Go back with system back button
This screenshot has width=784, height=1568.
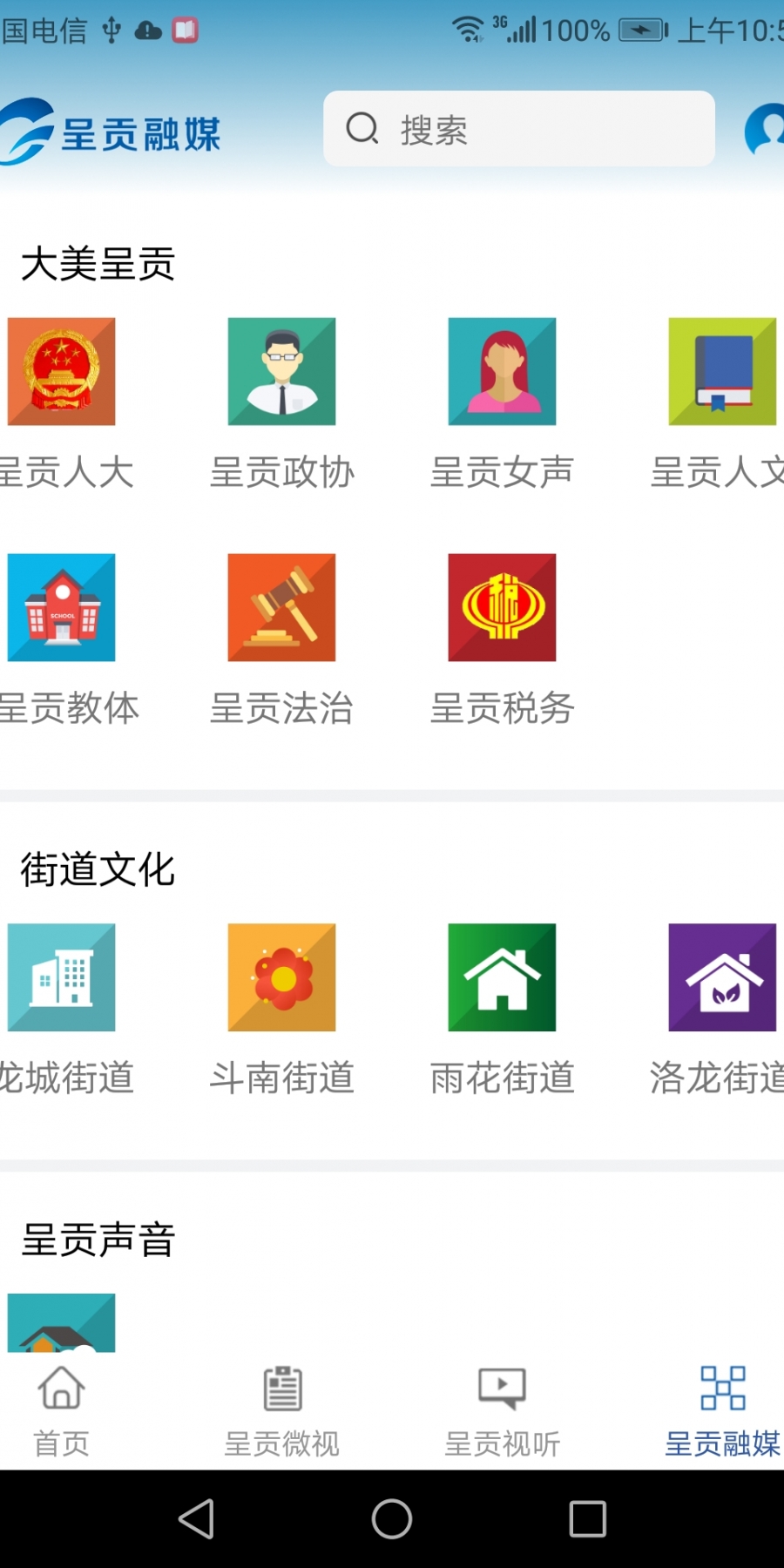tap(196, 1519)
